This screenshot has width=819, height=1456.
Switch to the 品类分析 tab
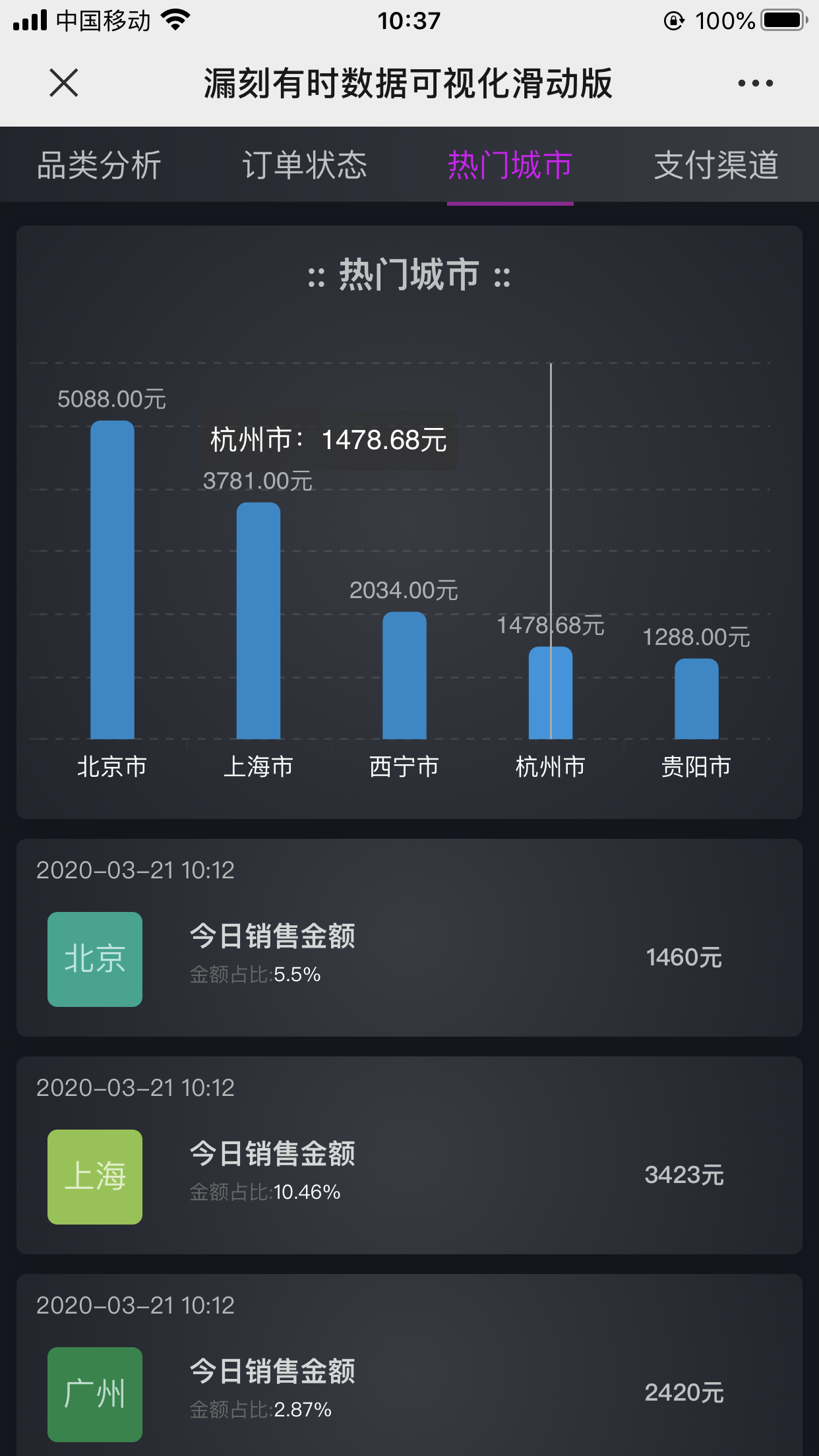(x=98, y=165)
